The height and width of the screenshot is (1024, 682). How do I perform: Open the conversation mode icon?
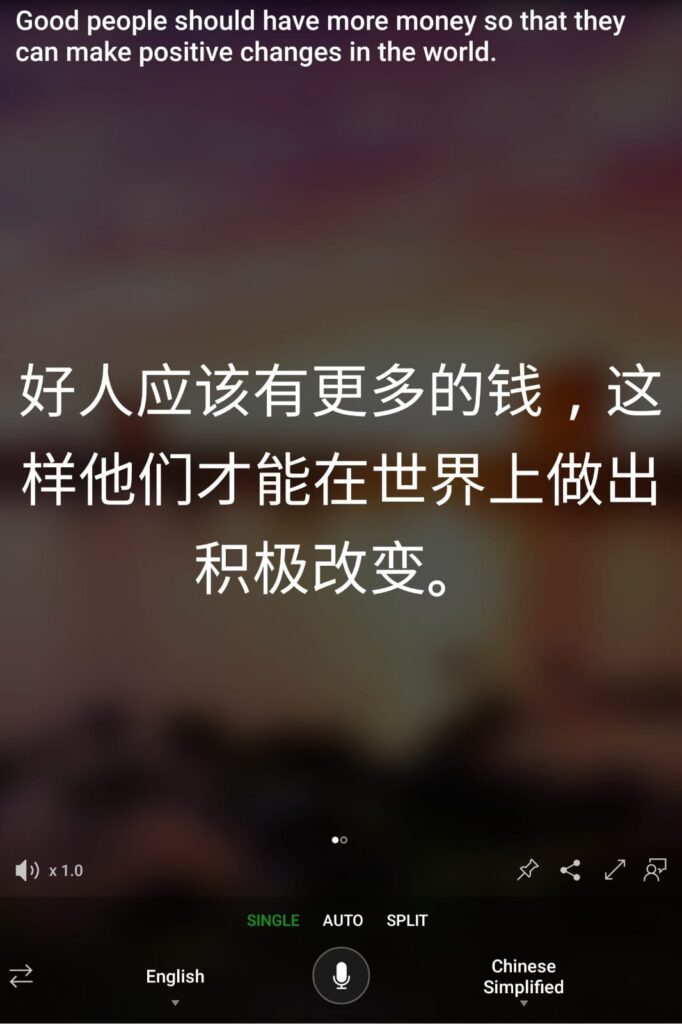(656, 871)
